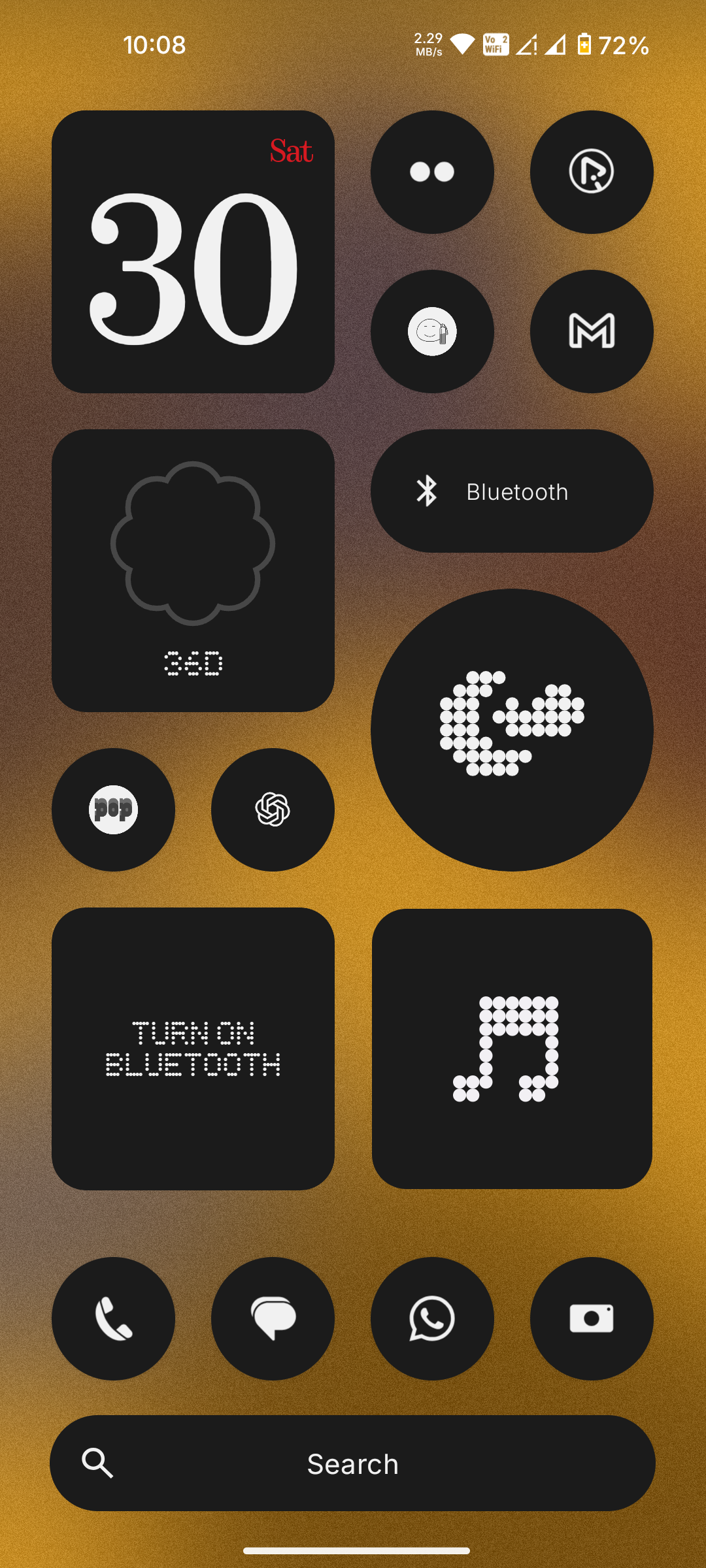The image size is (706, 1568).
Task: Open the Camera app
Action: click(591, 1318)
